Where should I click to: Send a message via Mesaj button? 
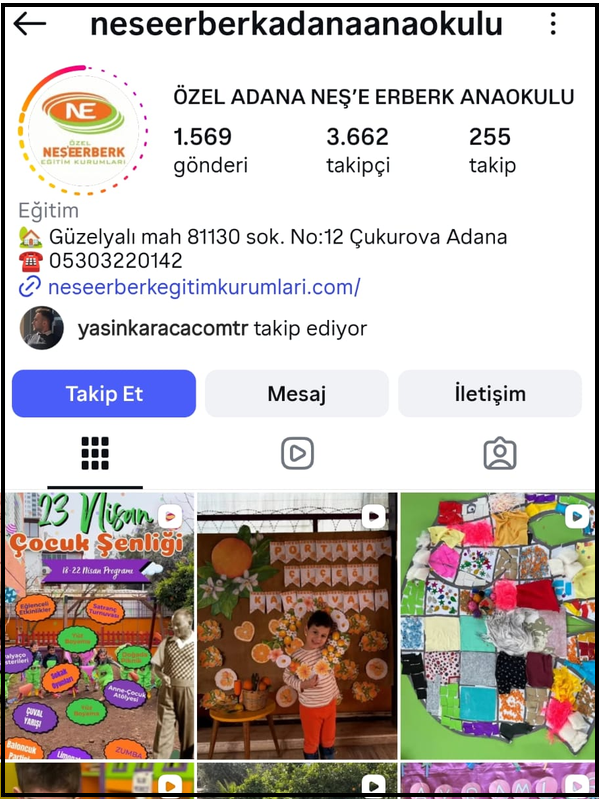pos(296,394)
